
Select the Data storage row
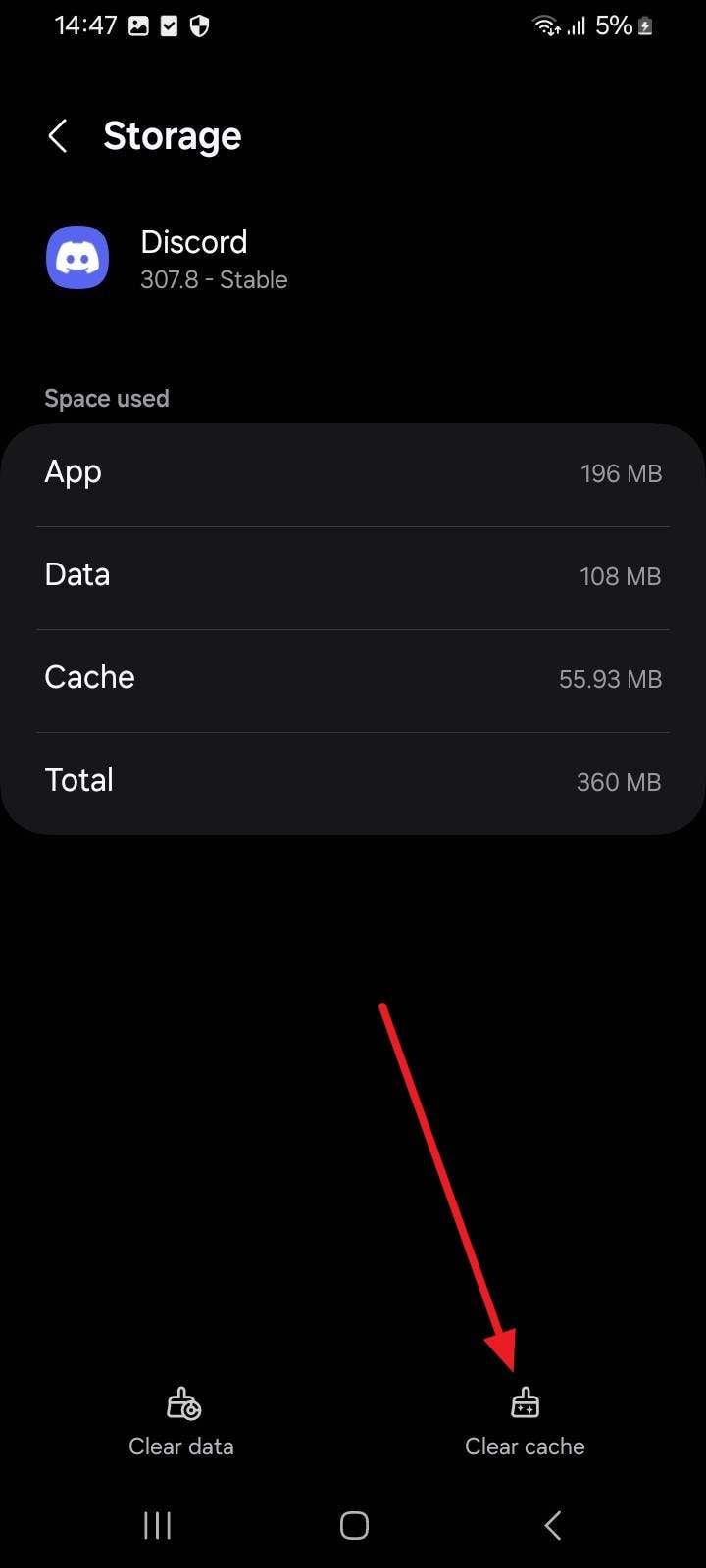(x=353, y=576)
